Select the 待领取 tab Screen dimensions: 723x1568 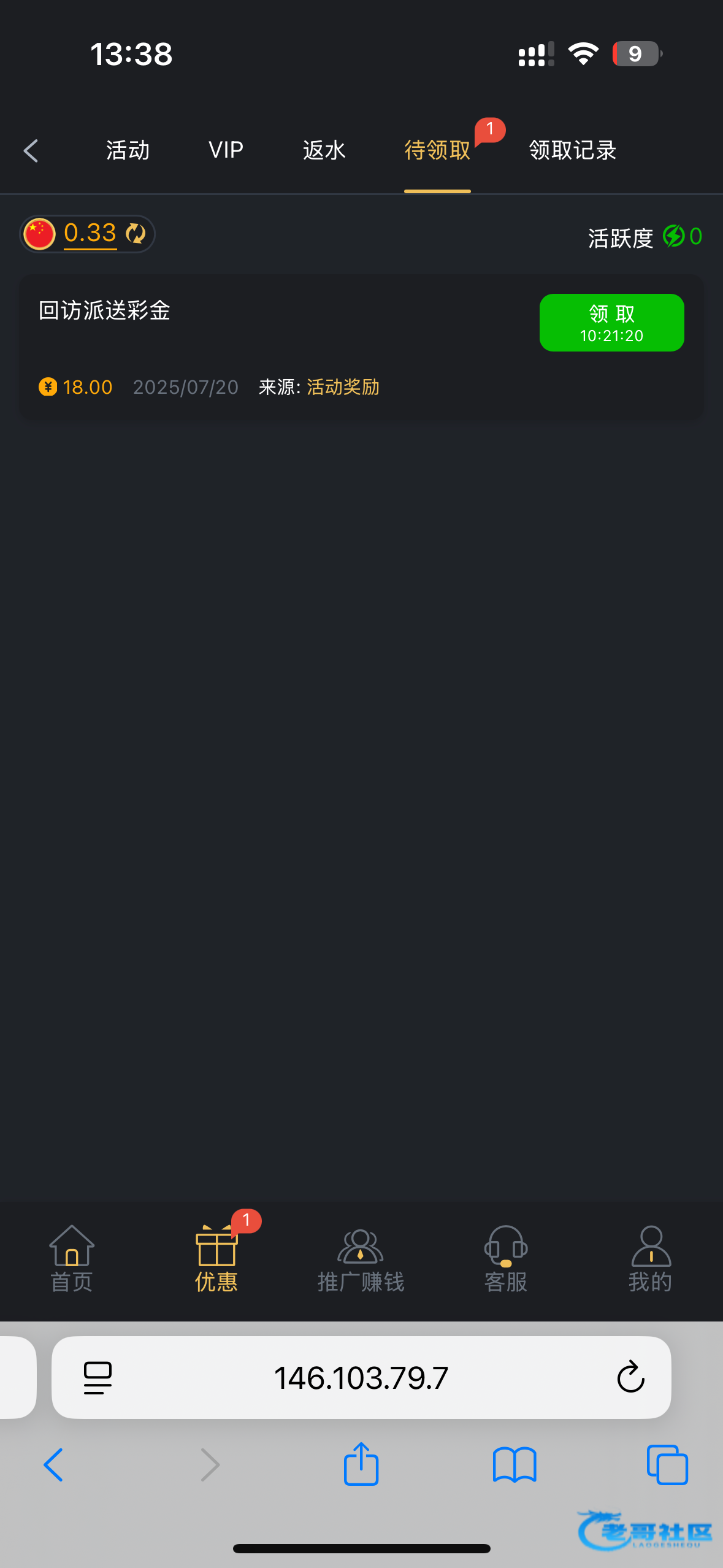click(437, 150)
